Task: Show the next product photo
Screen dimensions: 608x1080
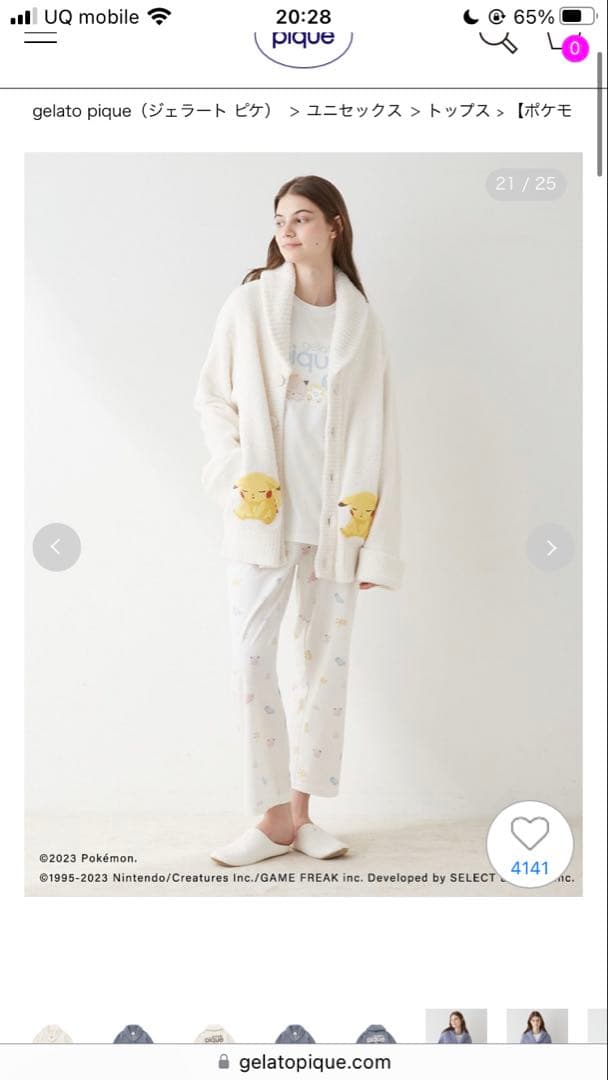Action: click(550, 547)
